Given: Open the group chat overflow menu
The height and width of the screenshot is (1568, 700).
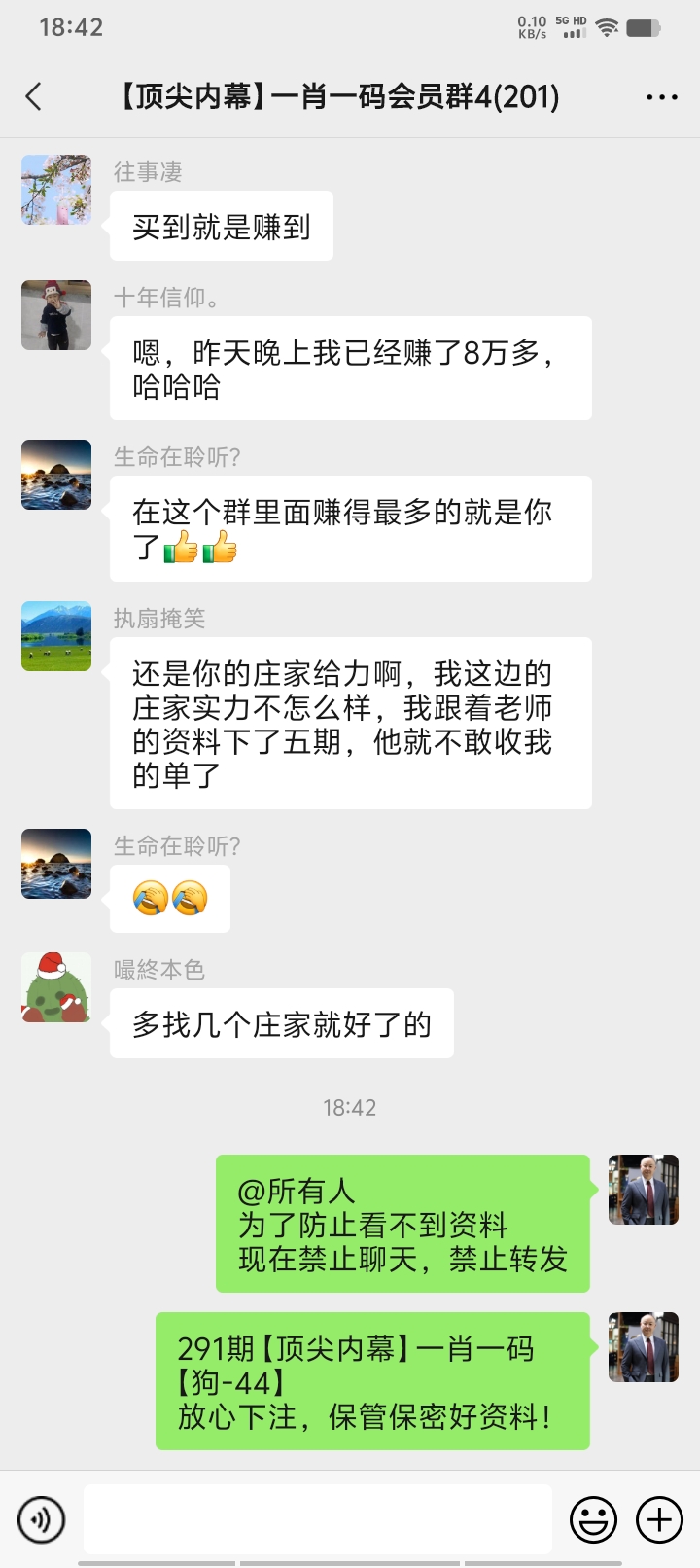Looking at the screenshot, I should [x=662, y=97].
